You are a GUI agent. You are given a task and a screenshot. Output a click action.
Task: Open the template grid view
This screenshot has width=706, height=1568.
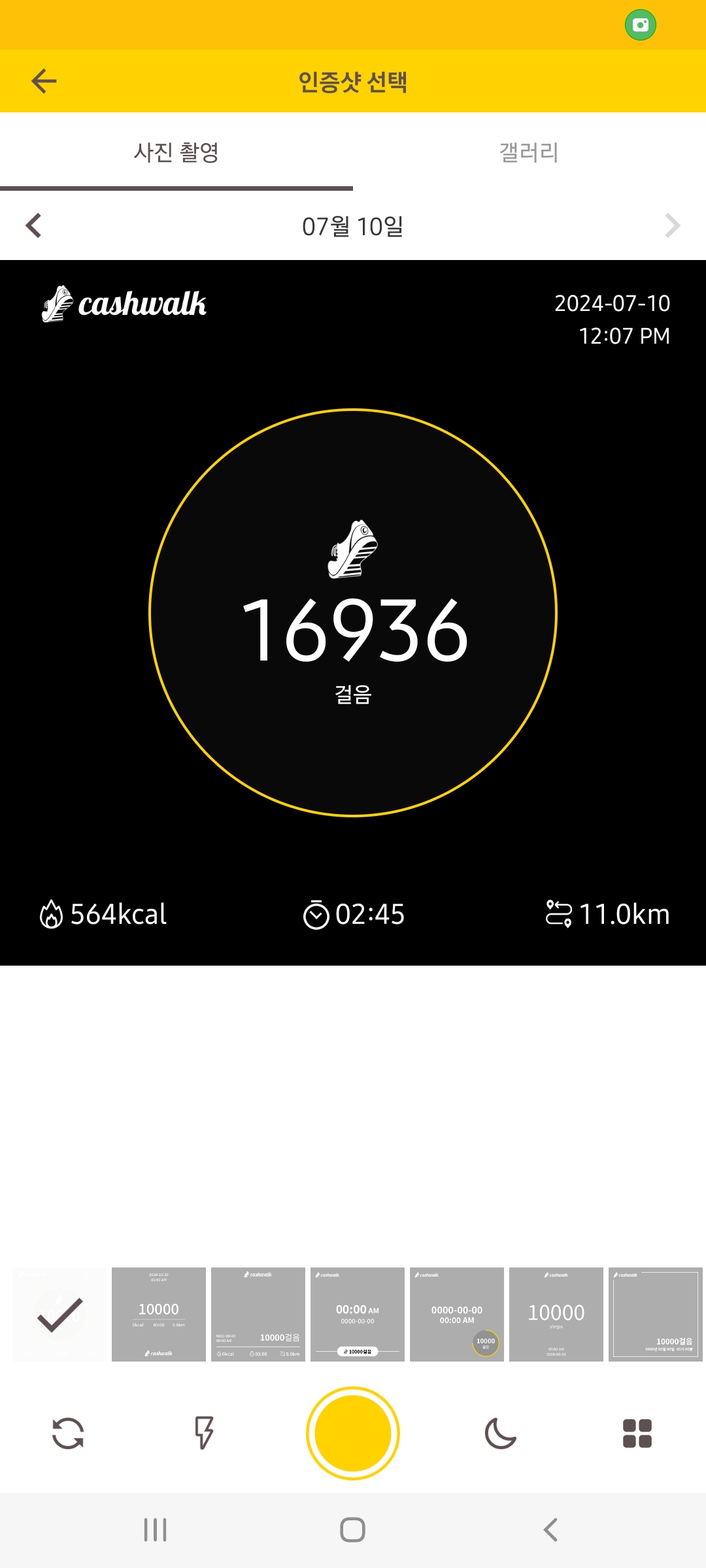click(x=637, y=1433)
